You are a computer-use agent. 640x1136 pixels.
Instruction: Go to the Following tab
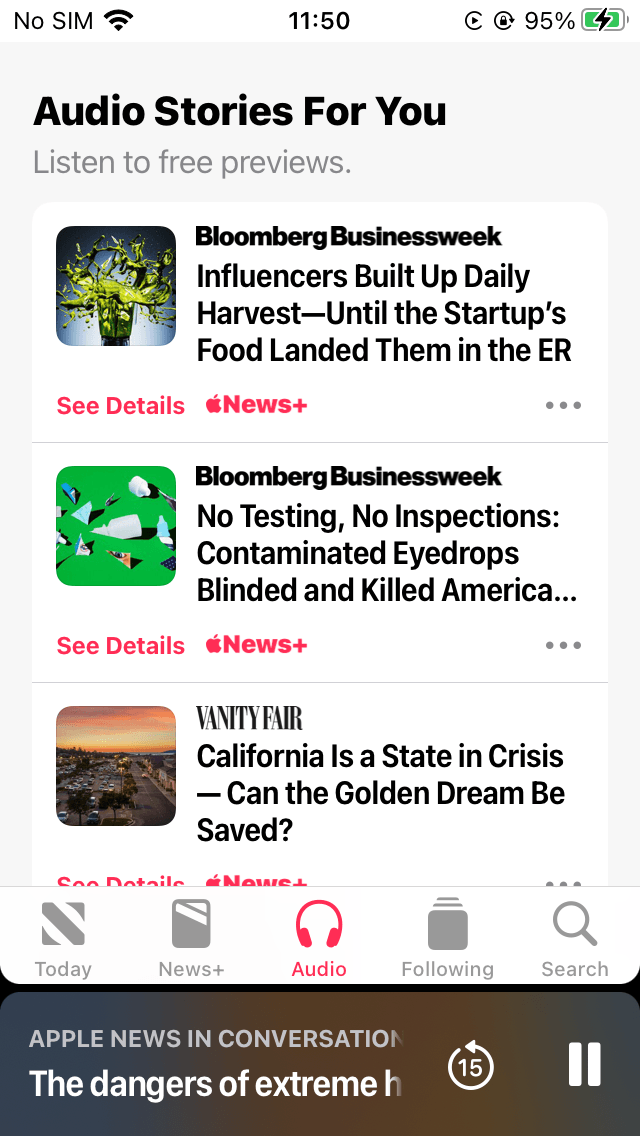click(447, 938)
